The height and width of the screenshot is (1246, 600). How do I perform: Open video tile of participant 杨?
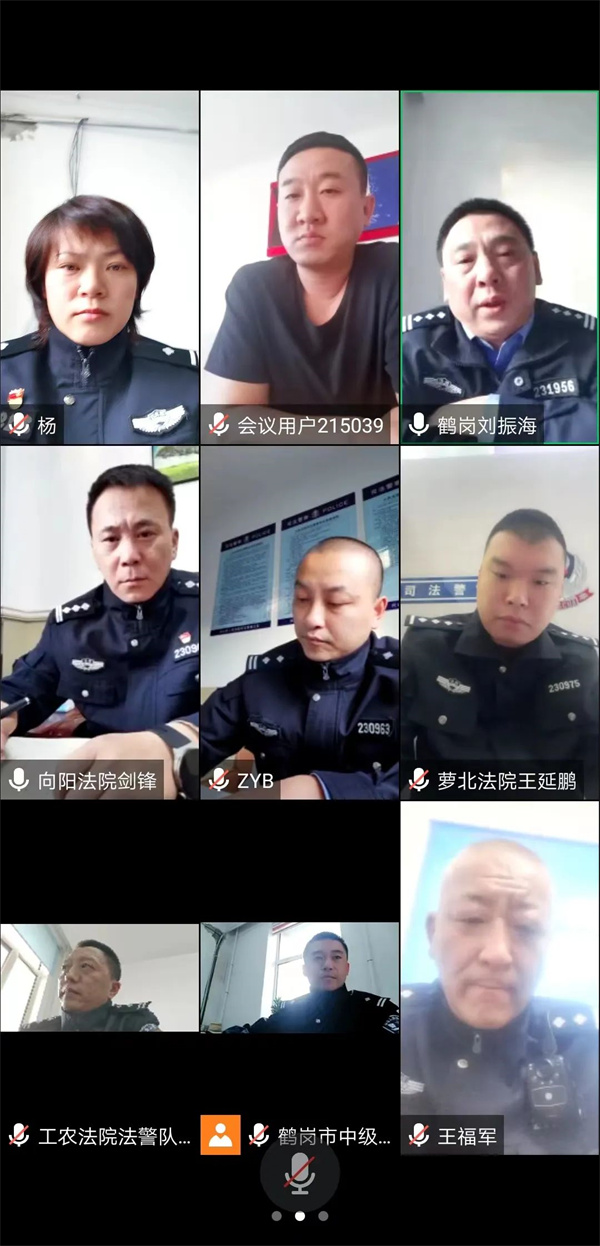(99, 267)
